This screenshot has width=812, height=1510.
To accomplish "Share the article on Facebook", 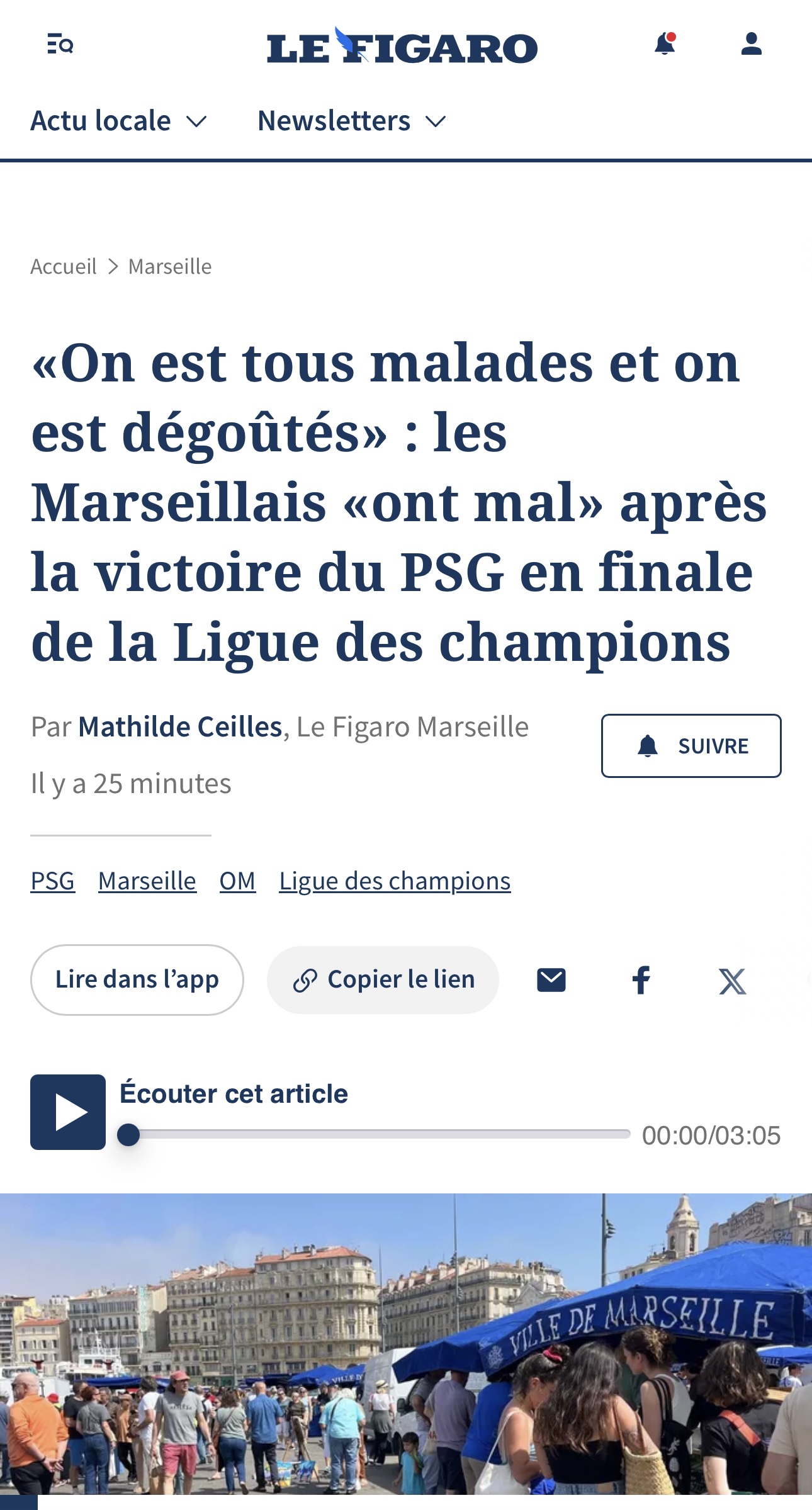I will tap(641, 980).
